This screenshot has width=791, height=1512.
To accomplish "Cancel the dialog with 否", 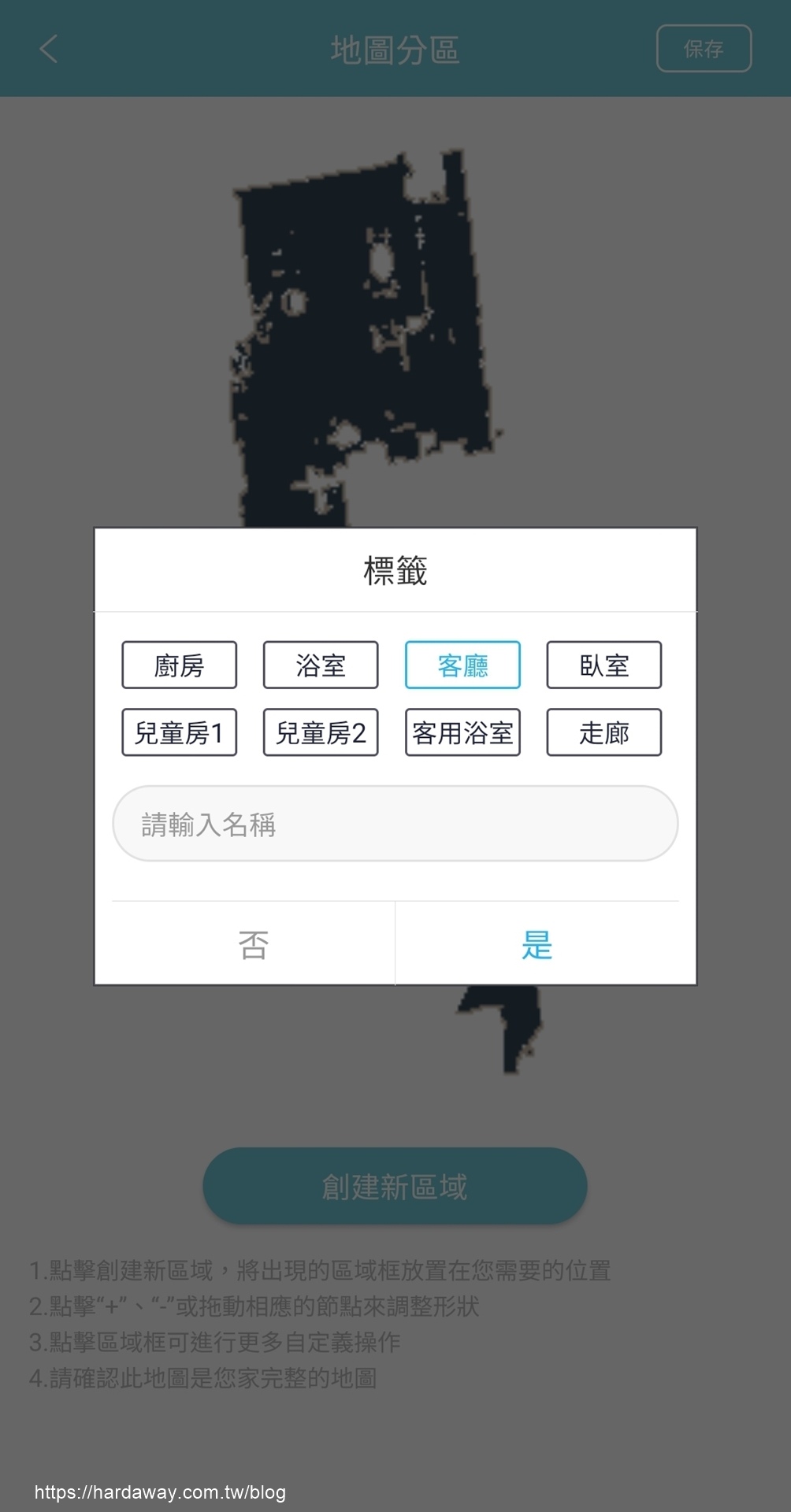I will click(x=253, y=944).
